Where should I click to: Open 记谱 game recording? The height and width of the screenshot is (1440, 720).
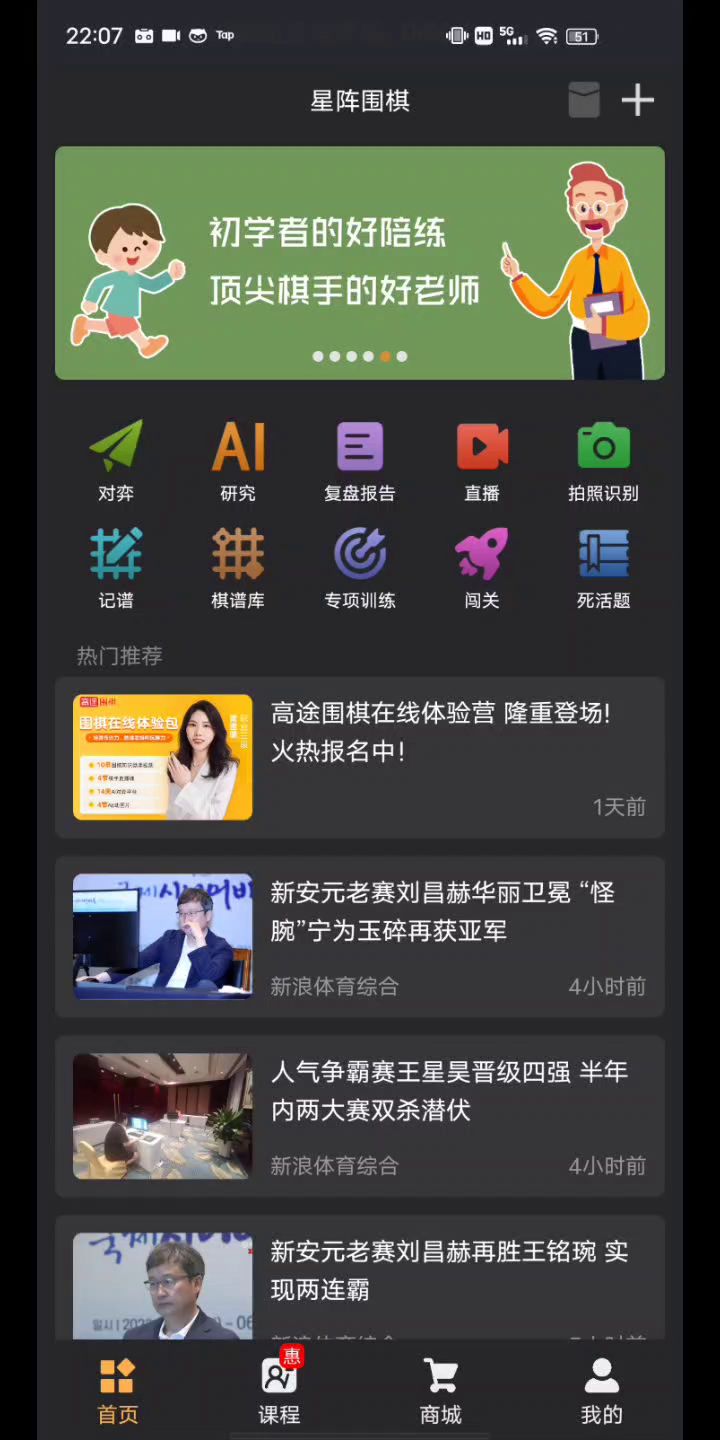[x=116, y=567]
